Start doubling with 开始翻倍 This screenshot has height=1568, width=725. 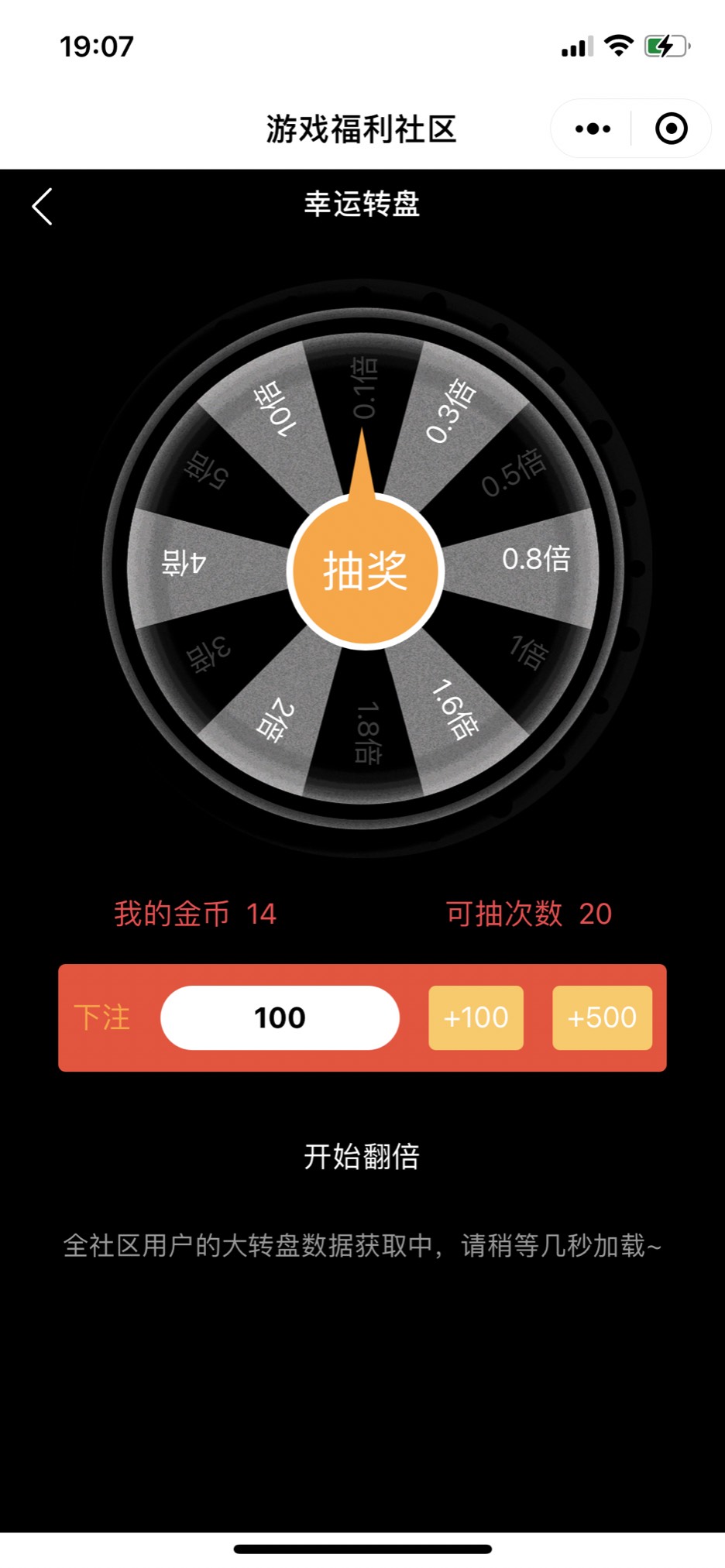tap(362, 1157)
